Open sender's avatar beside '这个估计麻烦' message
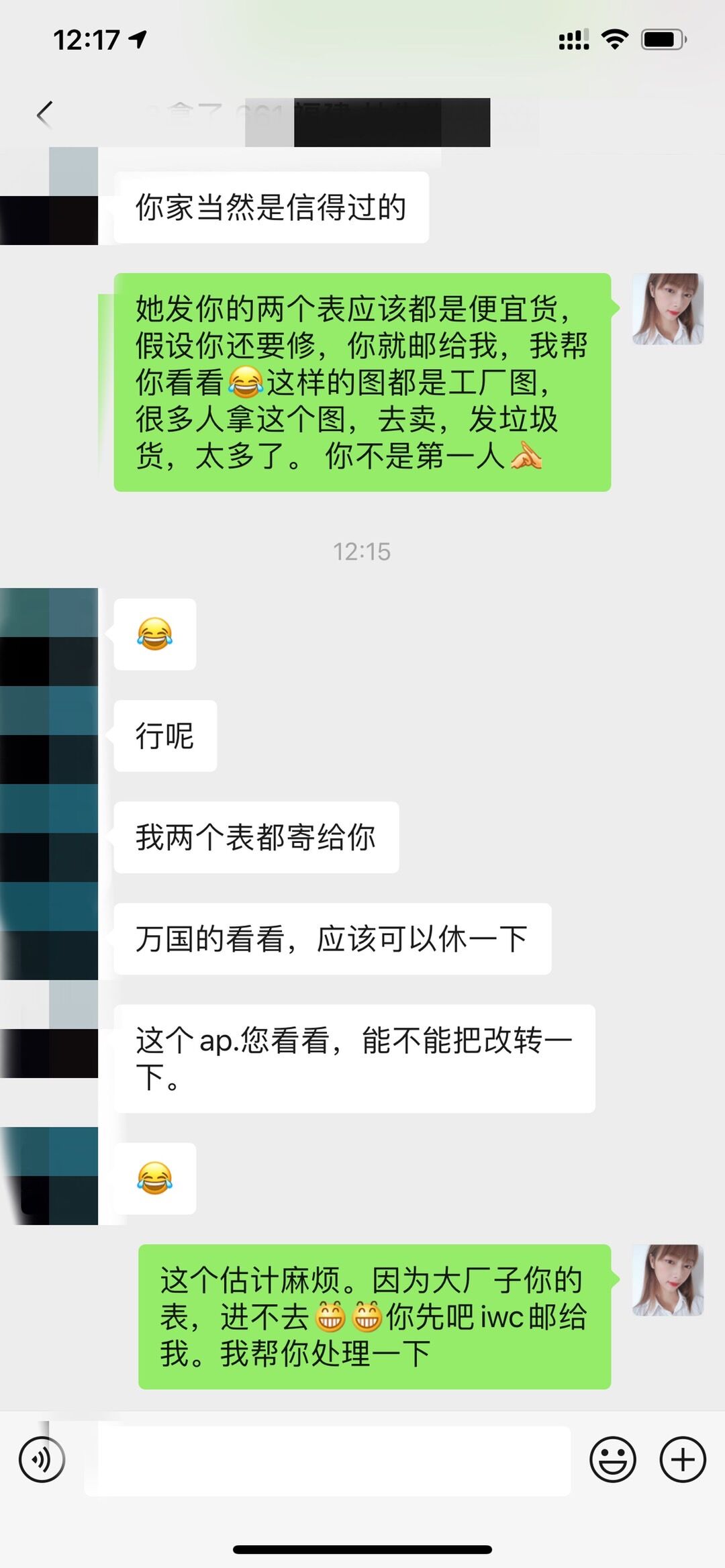The width and height of the screenshot is (725, 1568). tap(667, 1279)
